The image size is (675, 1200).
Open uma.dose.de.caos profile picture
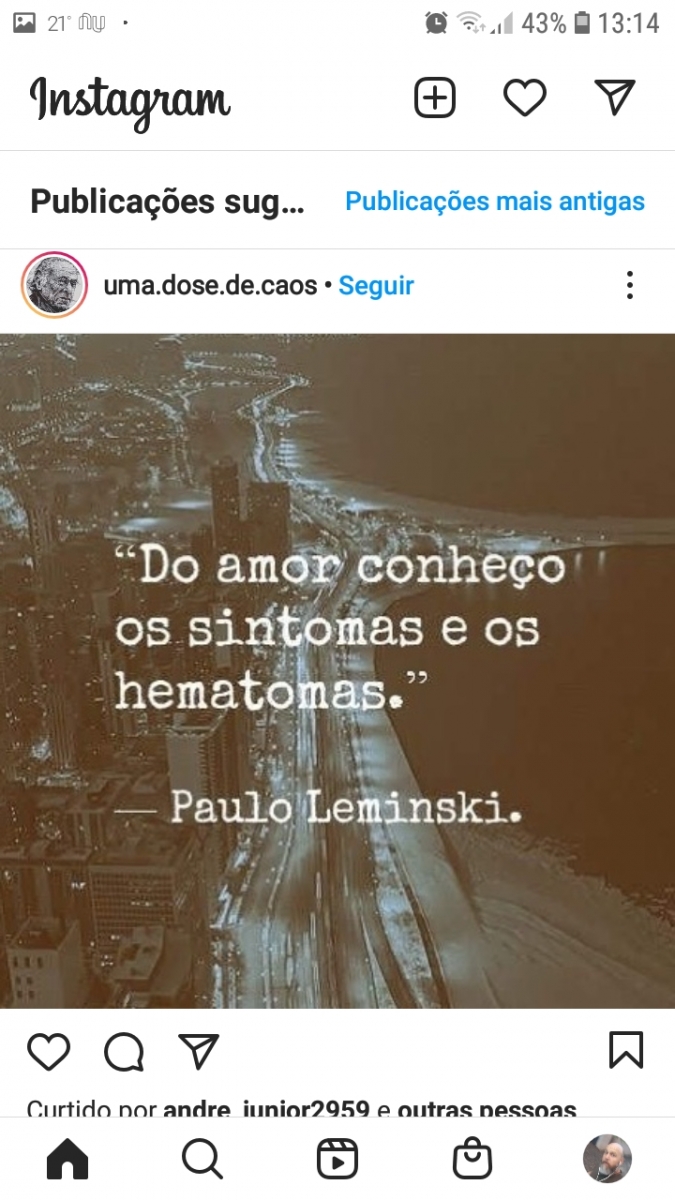coord(54,285)
